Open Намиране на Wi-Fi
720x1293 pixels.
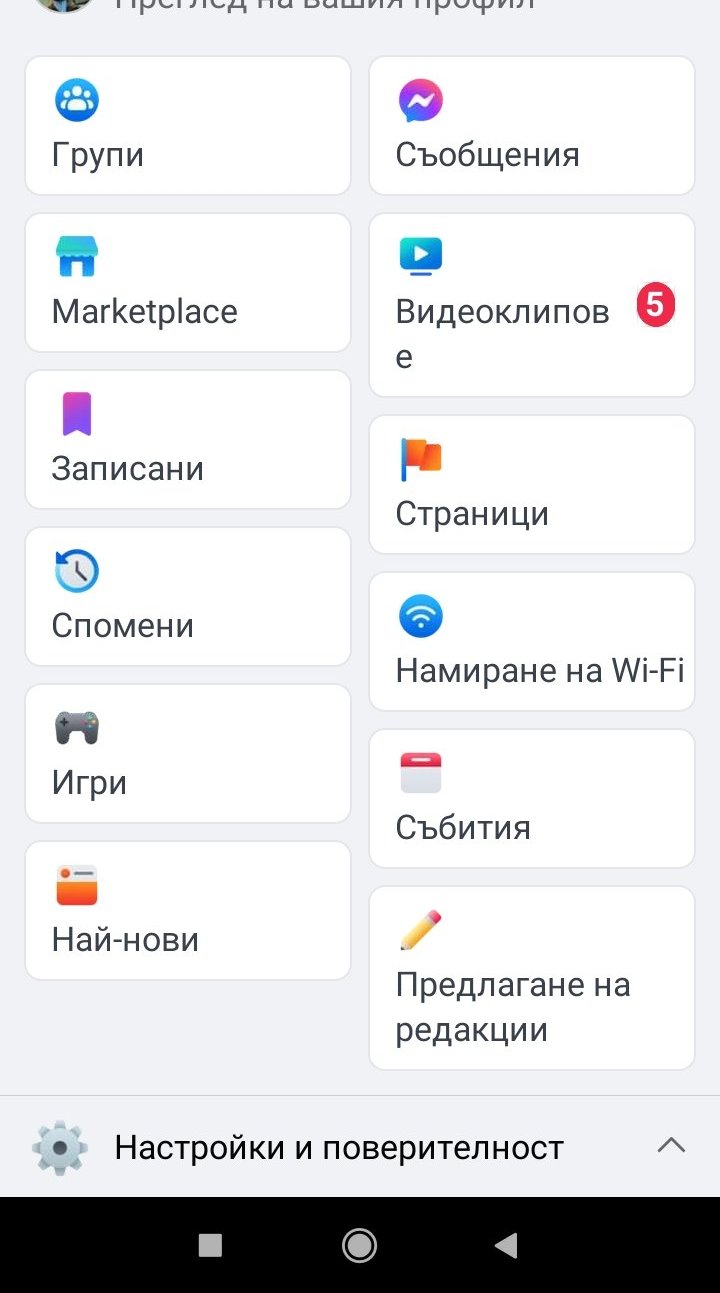[532, 642]
